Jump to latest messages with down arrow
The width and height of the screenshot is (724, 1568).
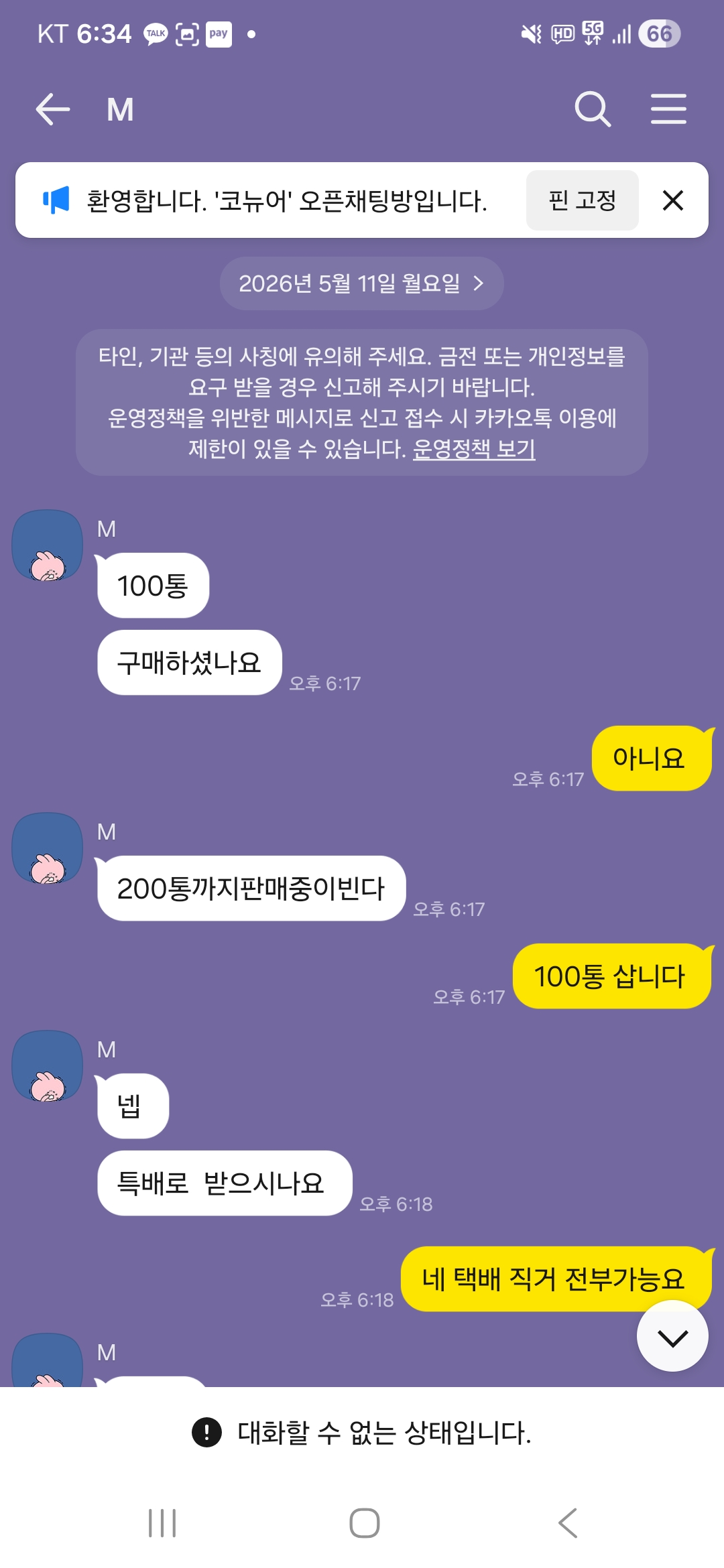(672, 1336)
